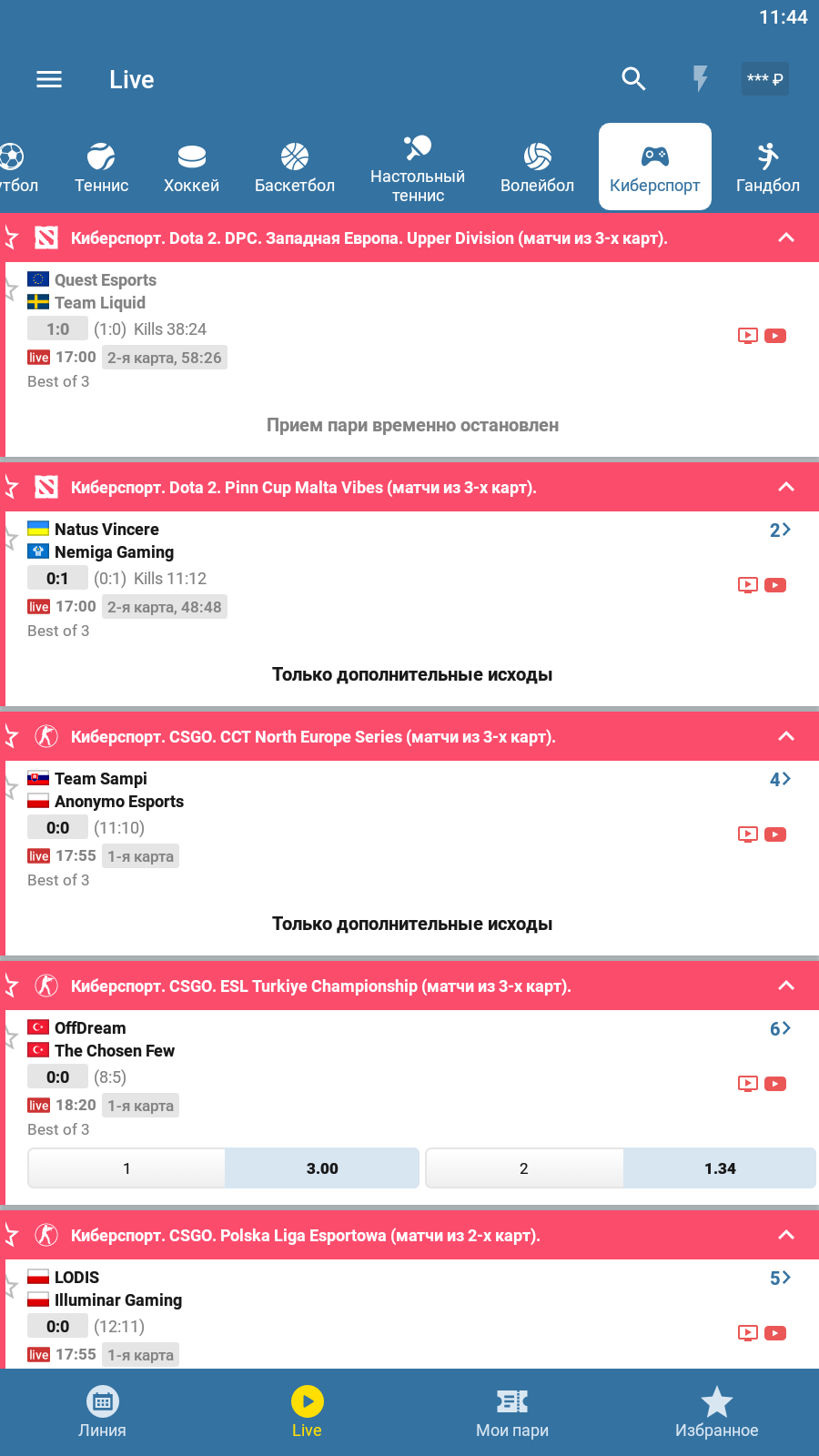Switch to the Волейбол tab
This screenshot has height=1456, width=819.
537,167
